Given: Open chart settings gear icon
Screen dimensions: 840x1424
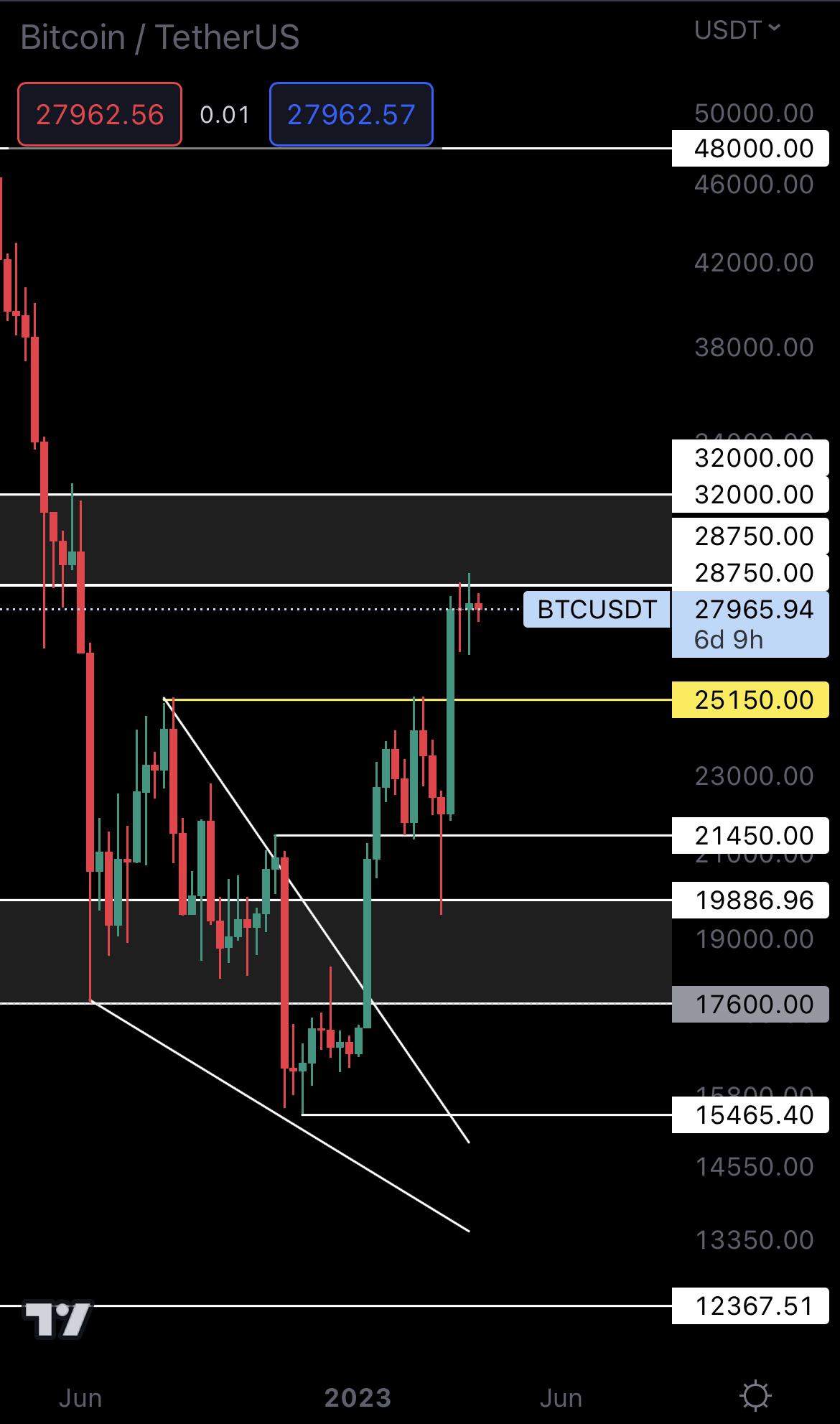Looking at the screenshot, I should tap(755, 1395).
